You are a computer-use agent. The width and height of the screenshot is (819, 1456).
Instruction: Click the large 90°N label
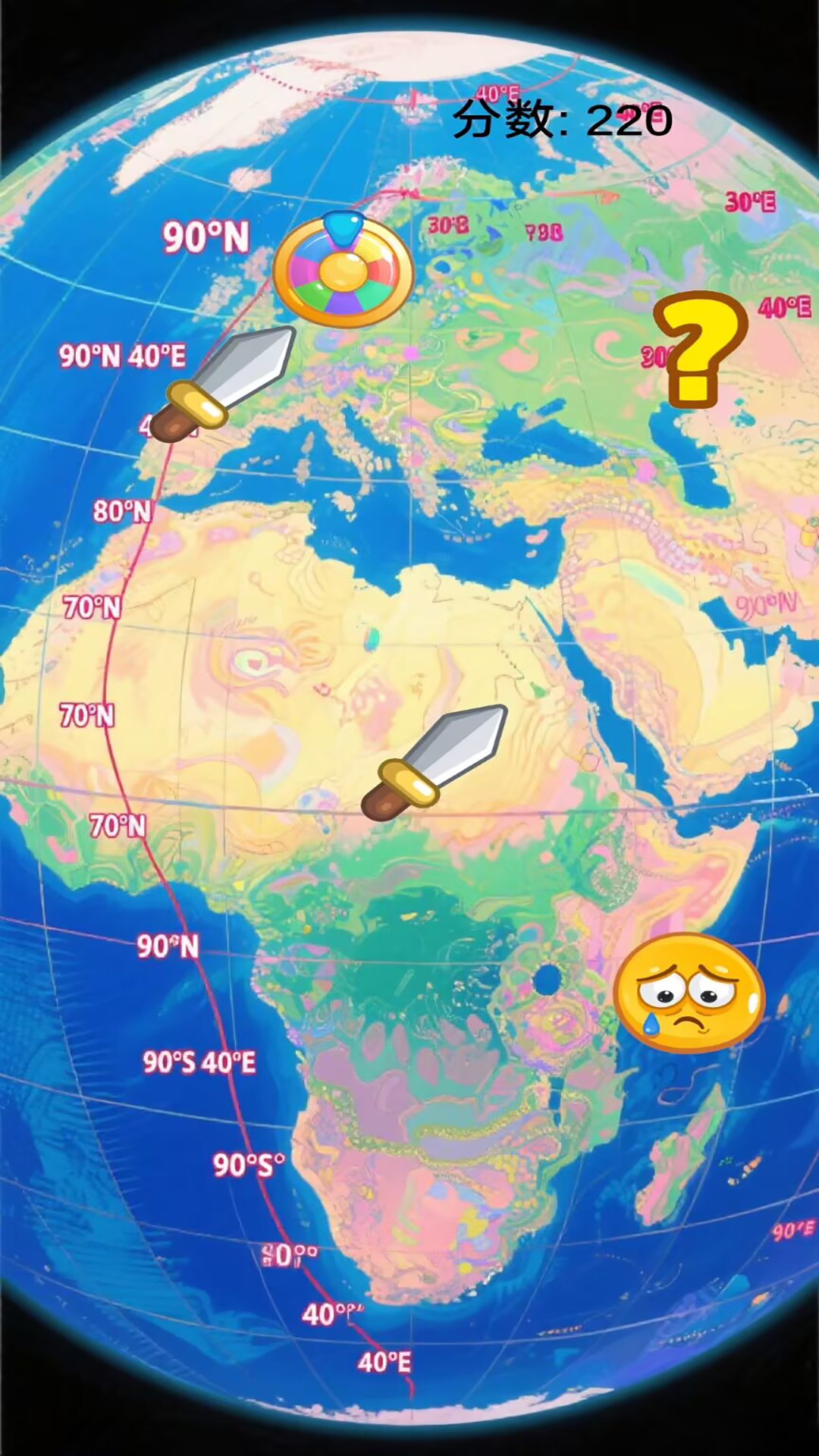click(x=206, y=235)
